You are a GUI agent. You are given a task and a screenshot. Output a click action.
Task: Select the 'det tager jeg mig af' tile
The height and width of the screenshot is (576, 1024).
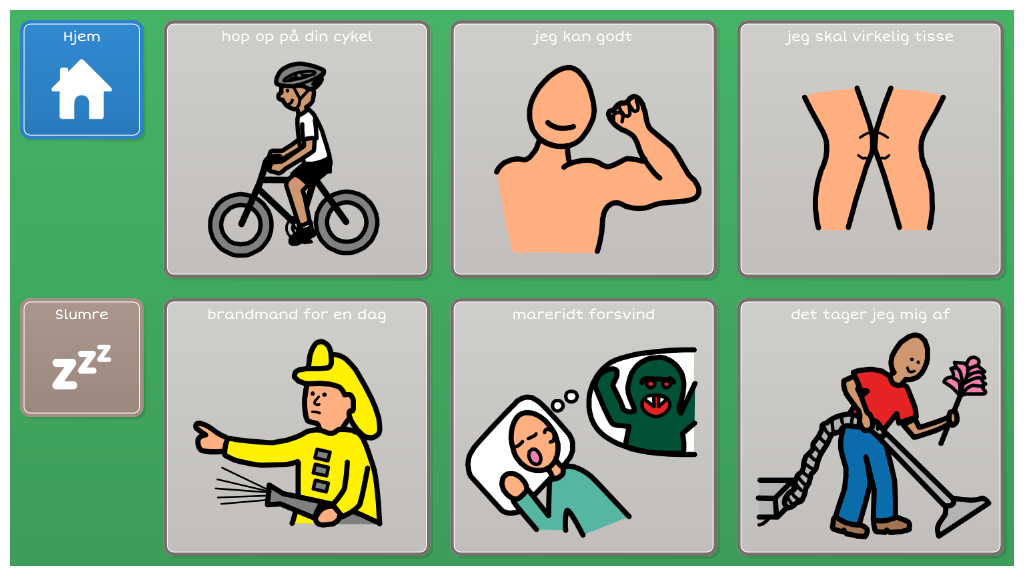point(870,427)
